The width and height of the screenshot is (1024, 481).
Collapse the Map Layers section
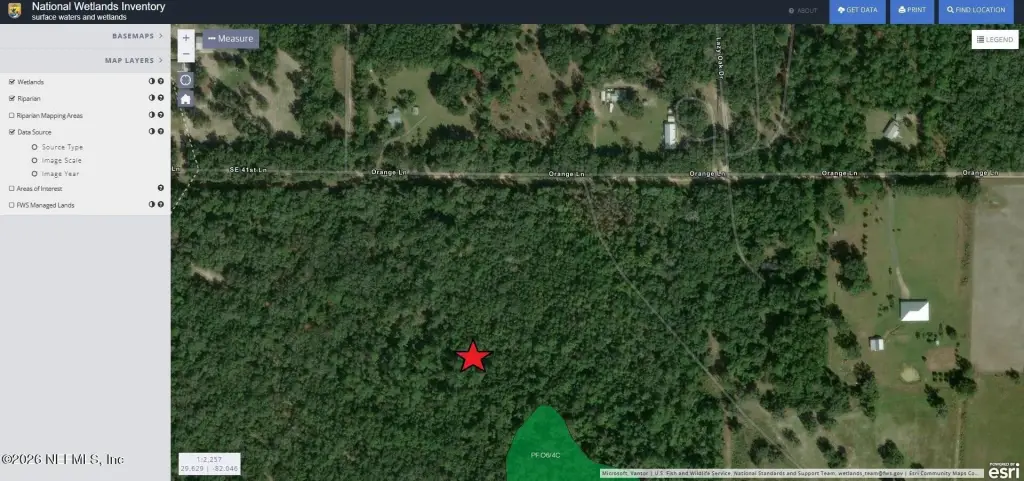coord(133,60)
